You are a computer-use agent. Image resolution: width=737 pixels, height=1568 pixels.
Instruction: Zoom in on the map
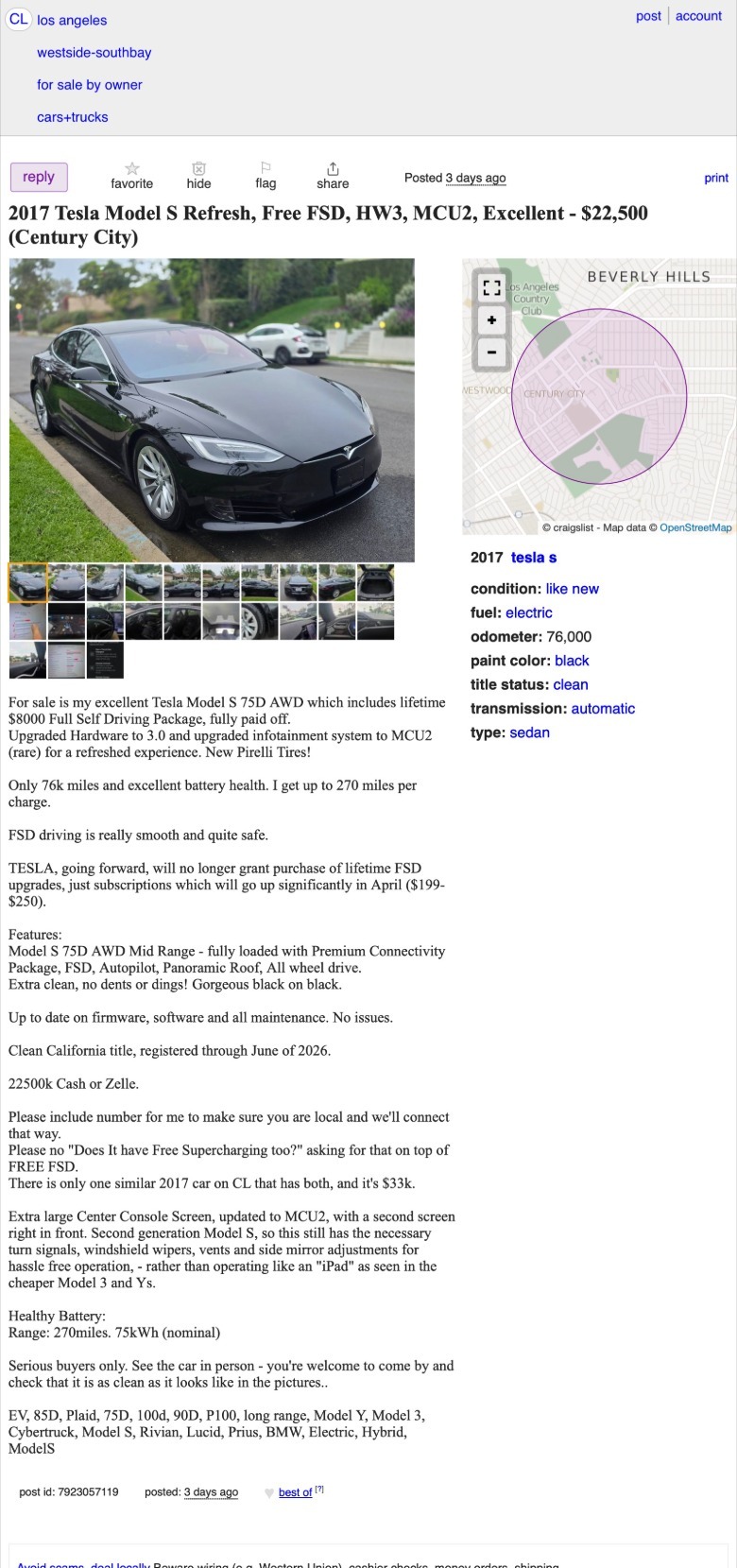pyautogui.click(x=491, y=320)
